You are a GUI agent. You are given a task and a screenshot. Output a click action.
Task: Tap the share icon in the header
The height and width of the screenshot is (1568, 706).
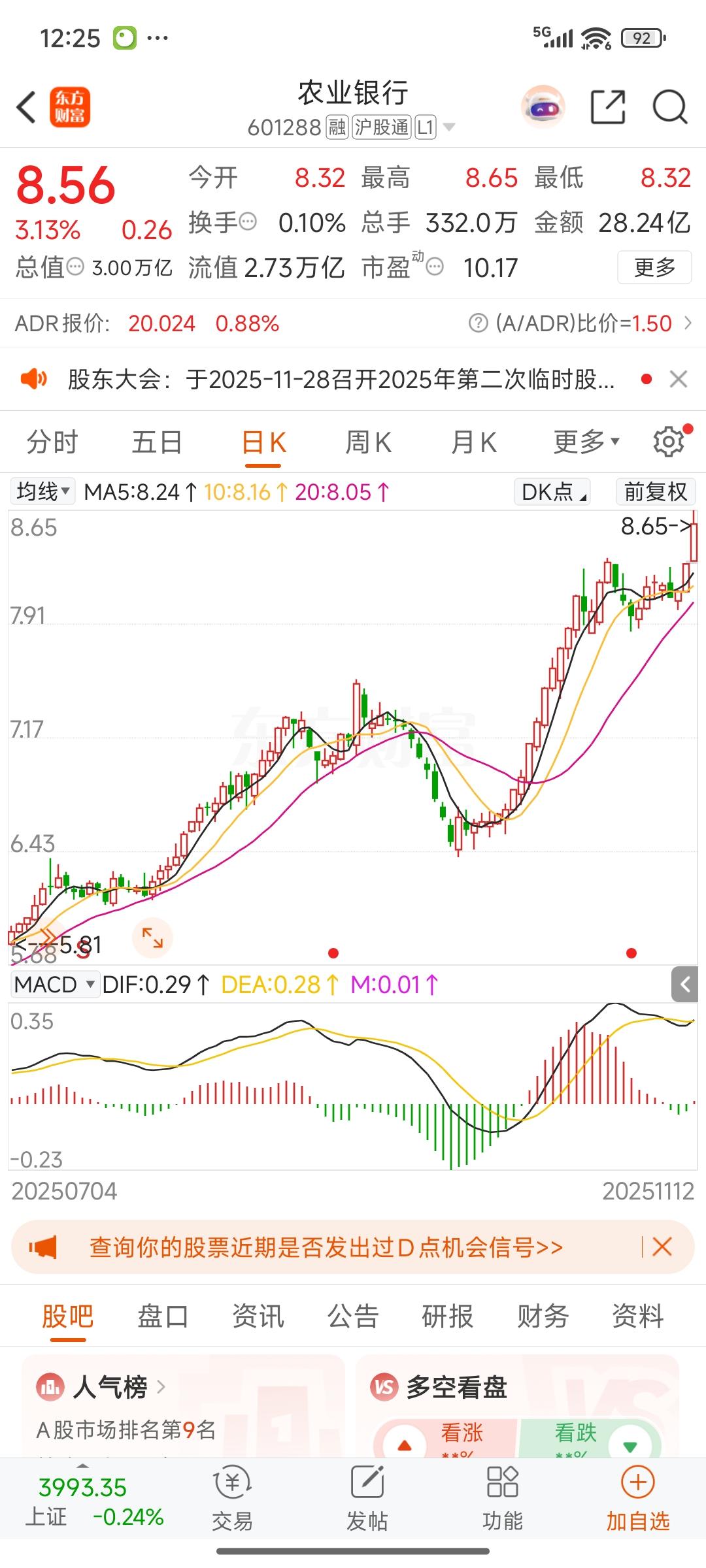pos(608,106)
